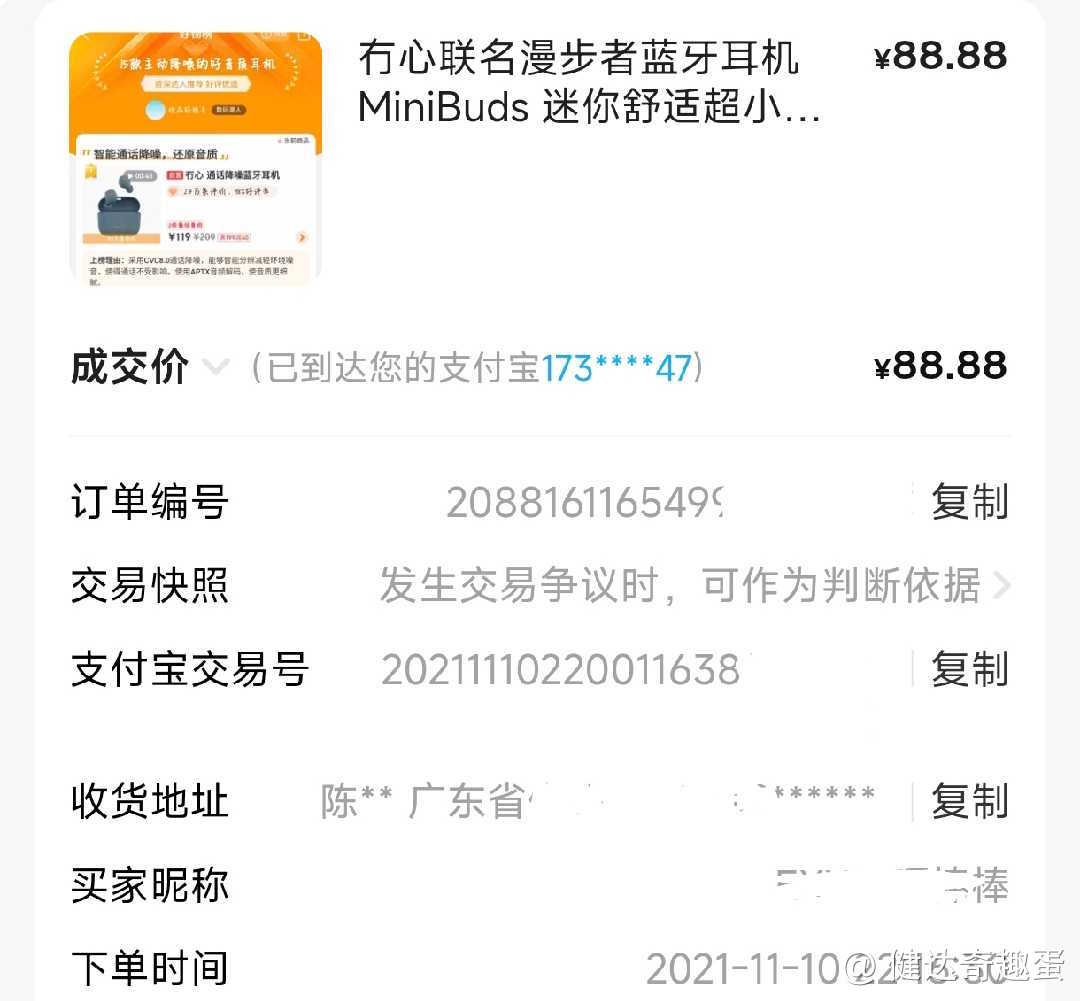Expand the 成交价 price breakdown chevron

click(x=216, y=368)
